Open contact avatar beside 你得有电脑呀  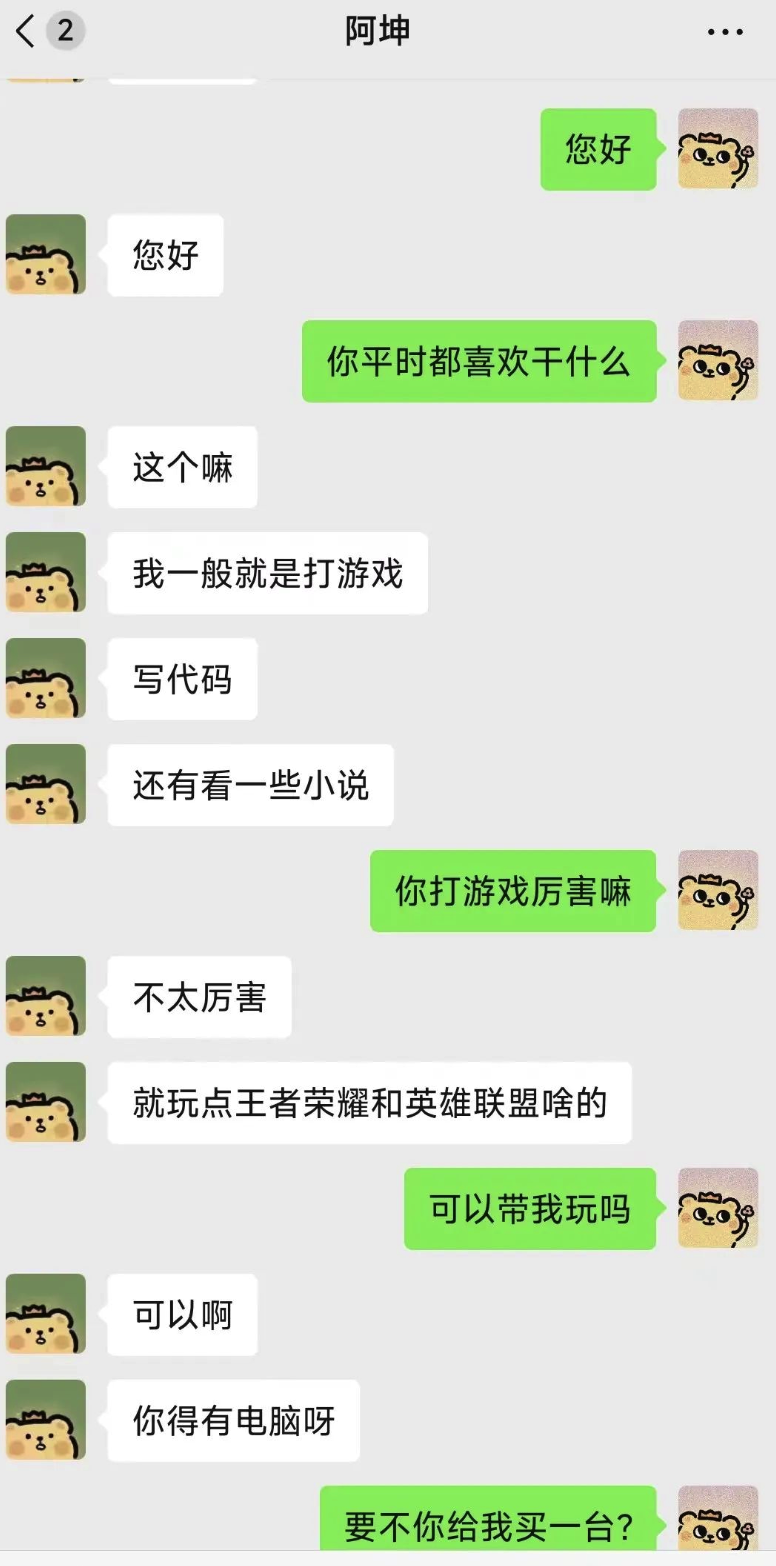[x=46, y=1420]
